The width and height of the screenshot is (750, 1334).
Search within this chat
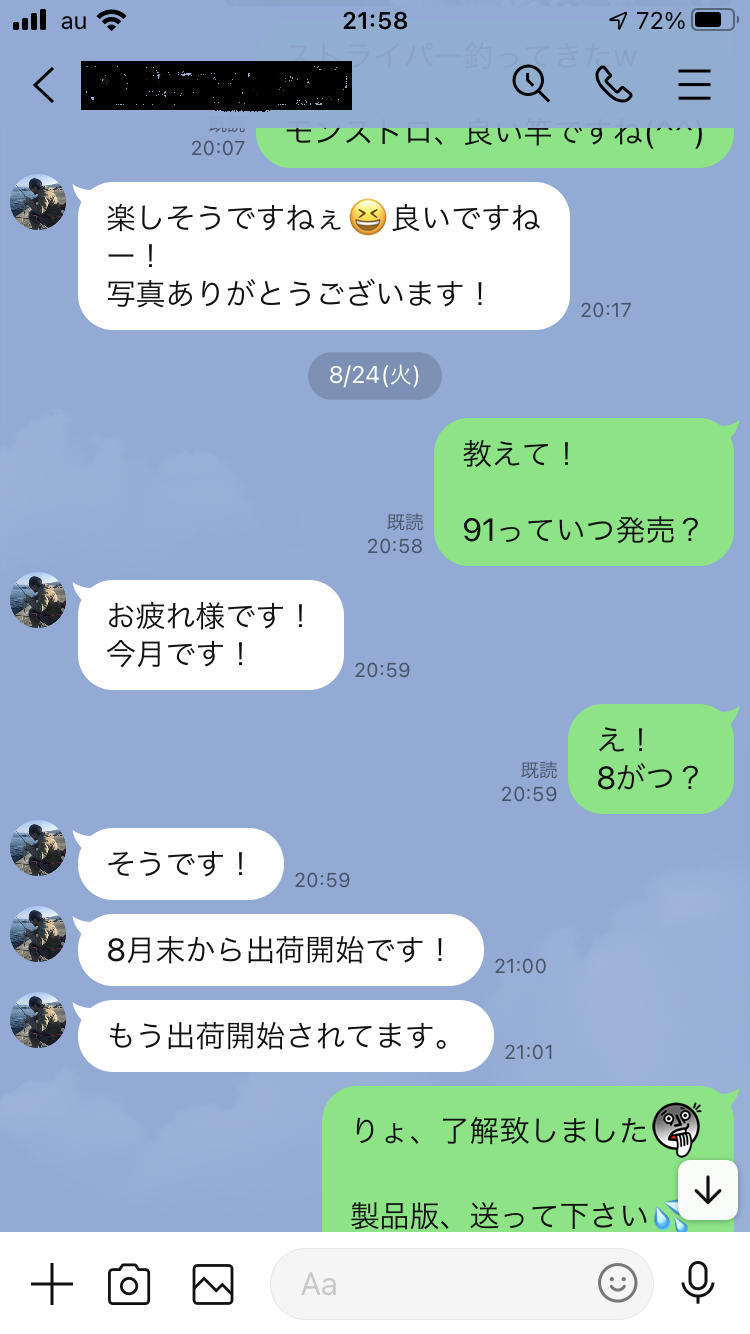click(531, 85)
